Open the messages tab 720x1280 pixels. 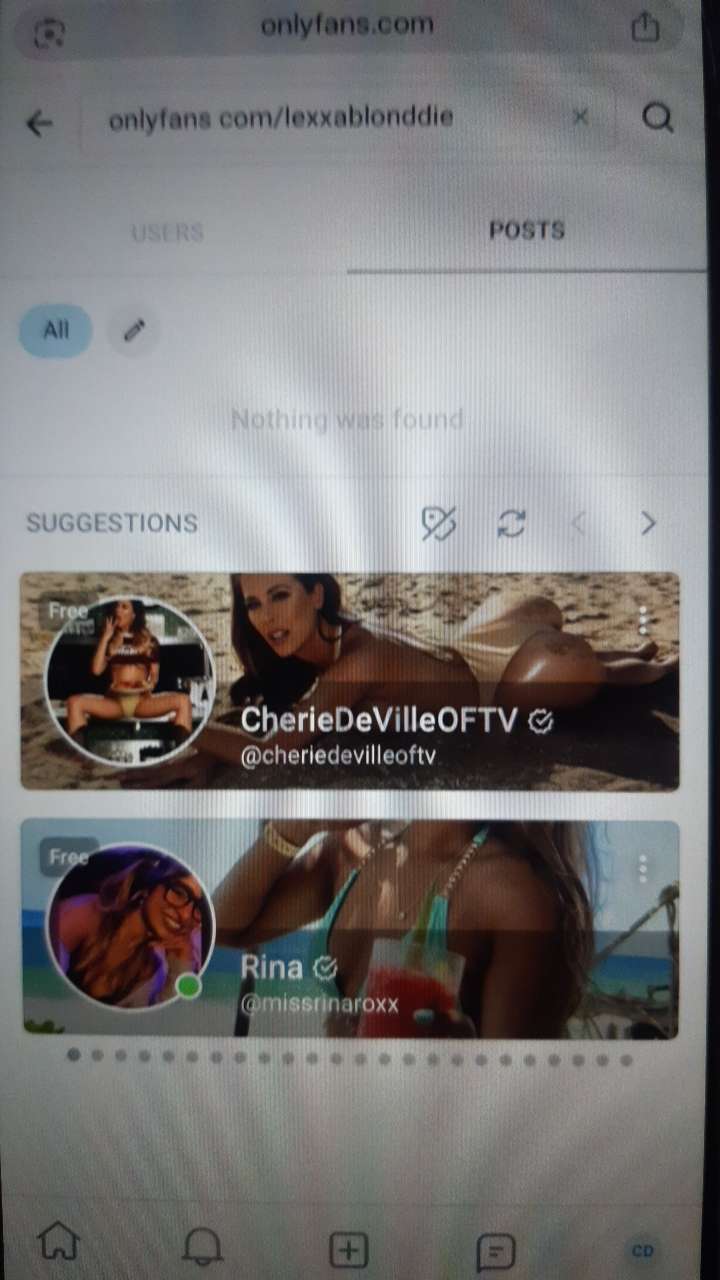click(x=496, y=1250)
